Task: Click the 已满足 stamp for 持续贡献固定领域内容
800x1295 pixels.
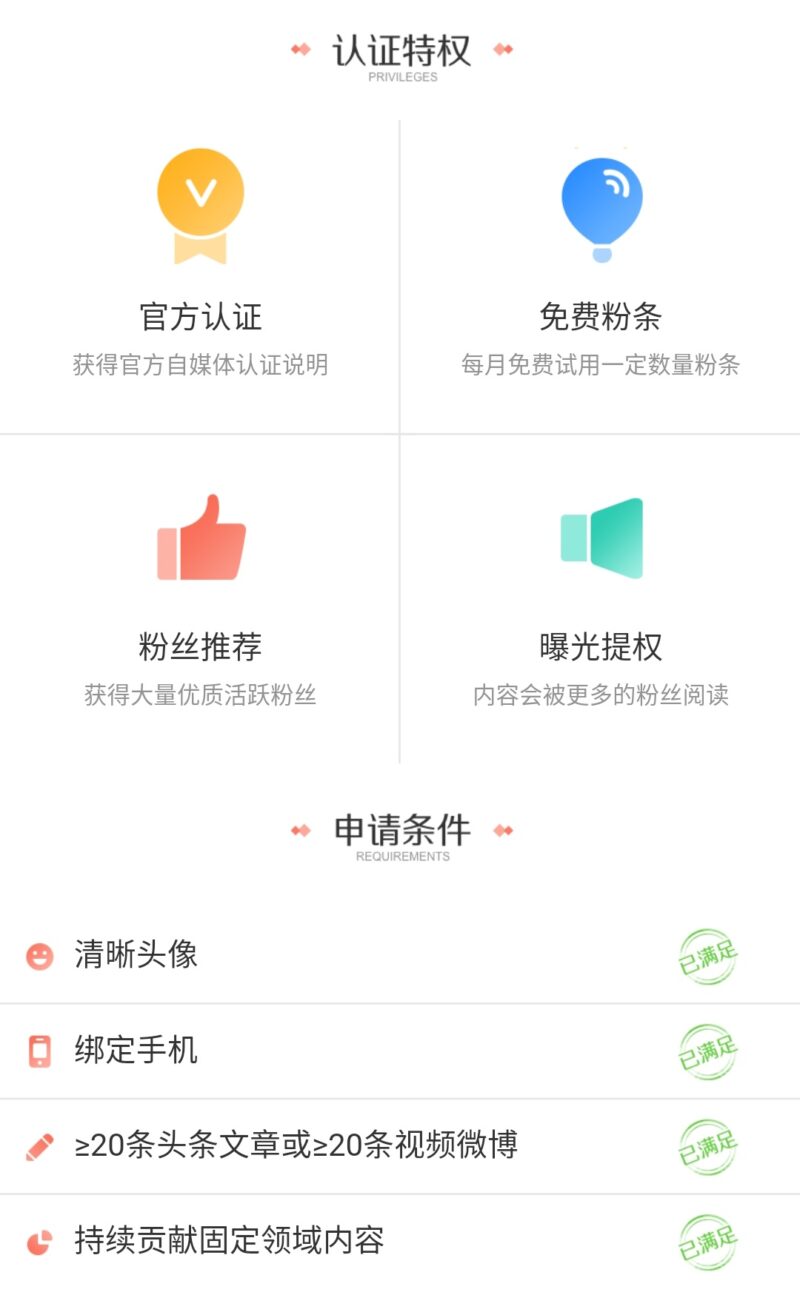Action: [708, 1240]
